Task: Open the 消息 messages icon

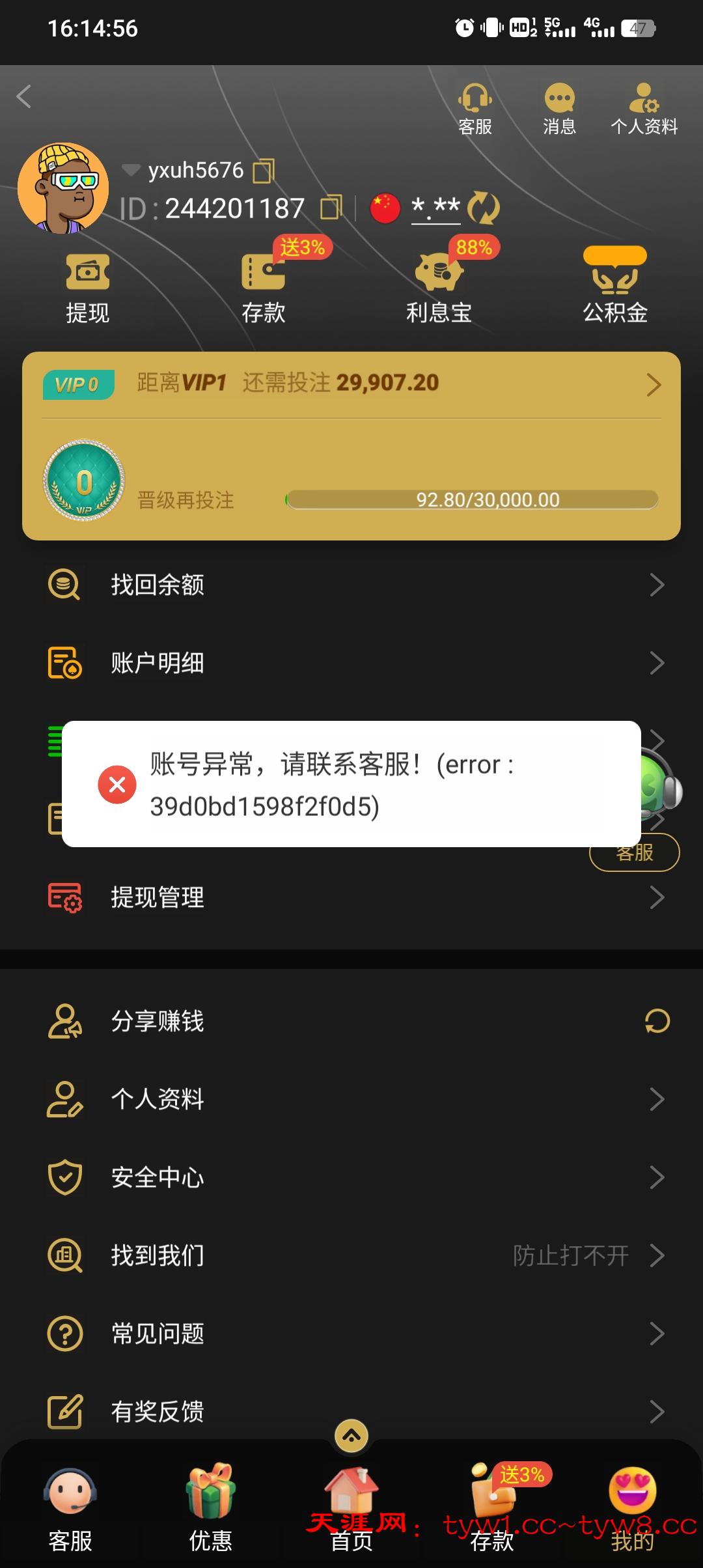Action: [x=559, y=109]
